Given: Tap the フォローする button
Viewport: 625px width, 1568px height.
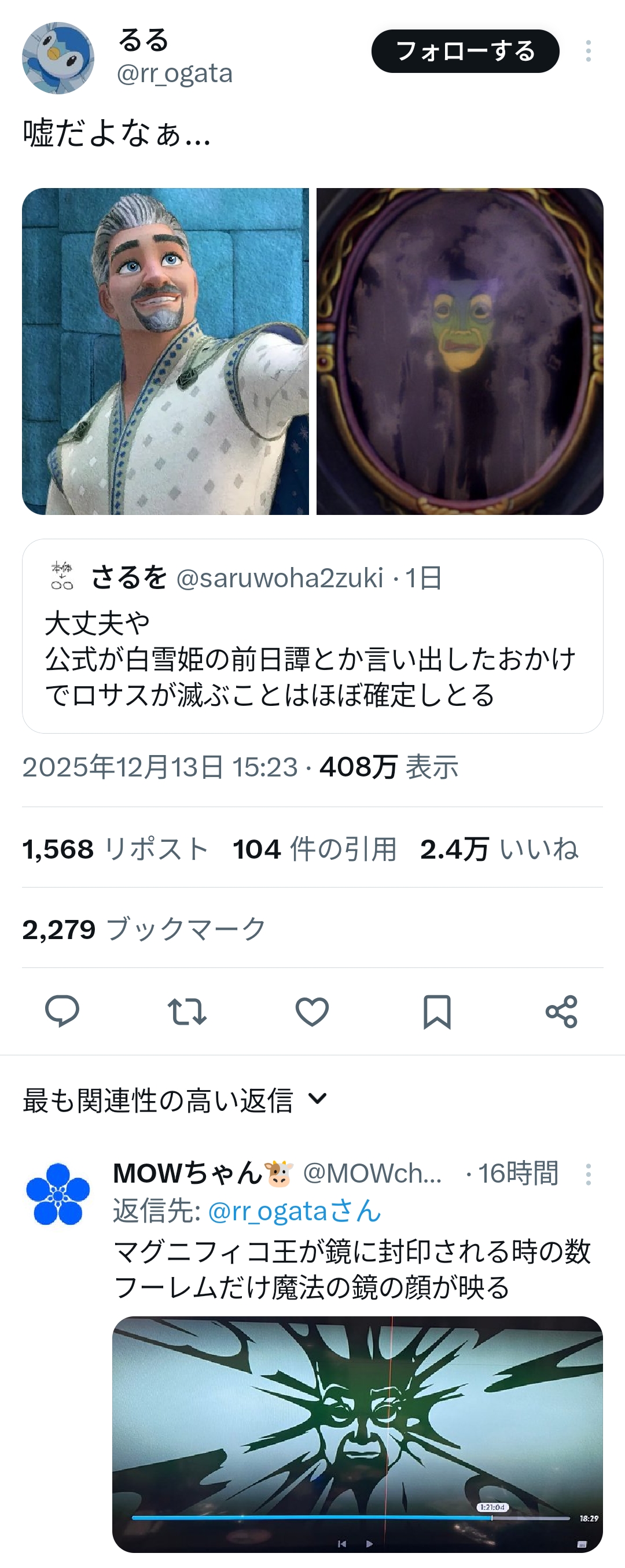Looking at the screenshot, I should [x=465, y=51].
